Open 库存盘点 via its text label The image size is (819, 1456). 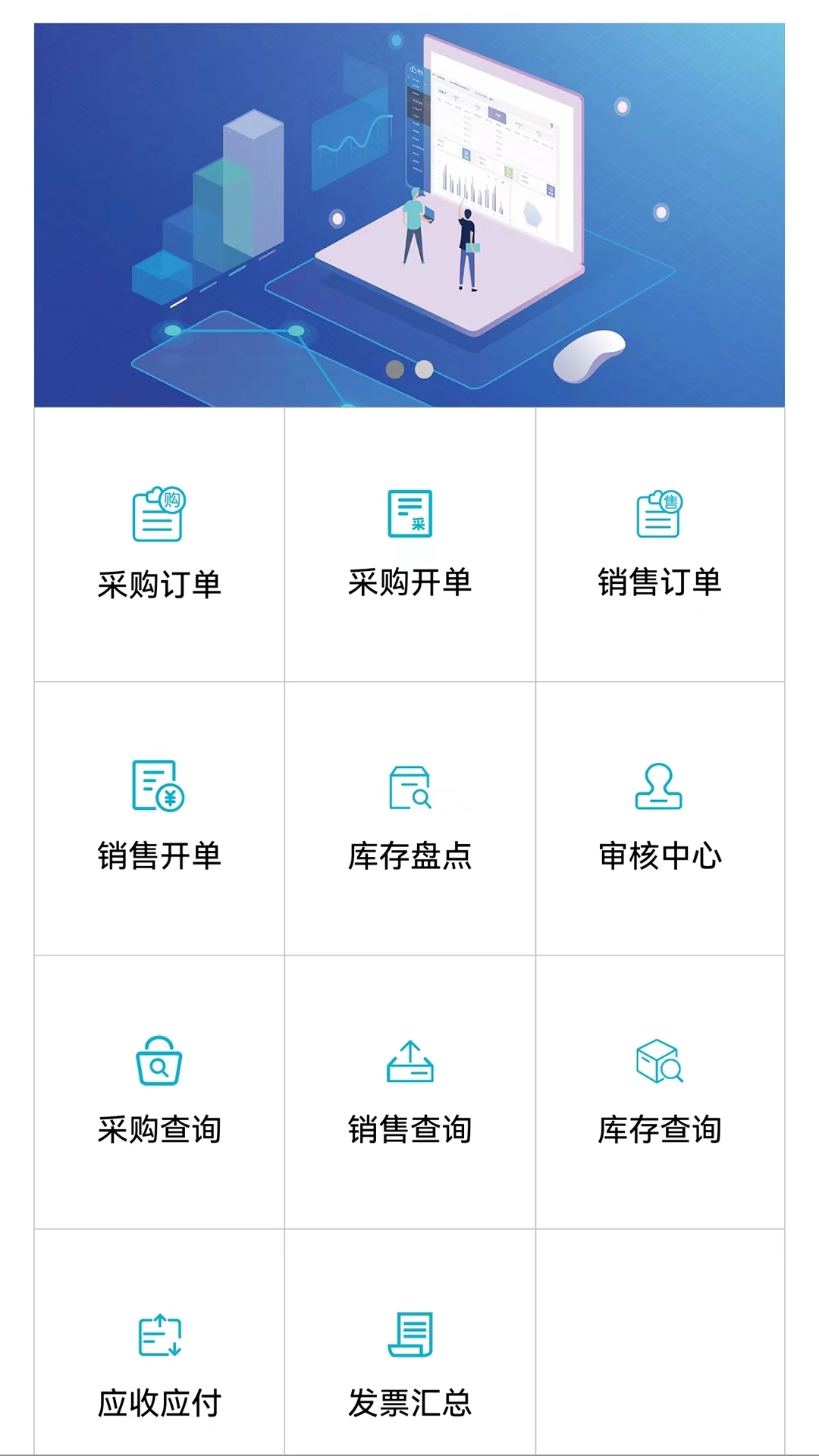(409, 855)
